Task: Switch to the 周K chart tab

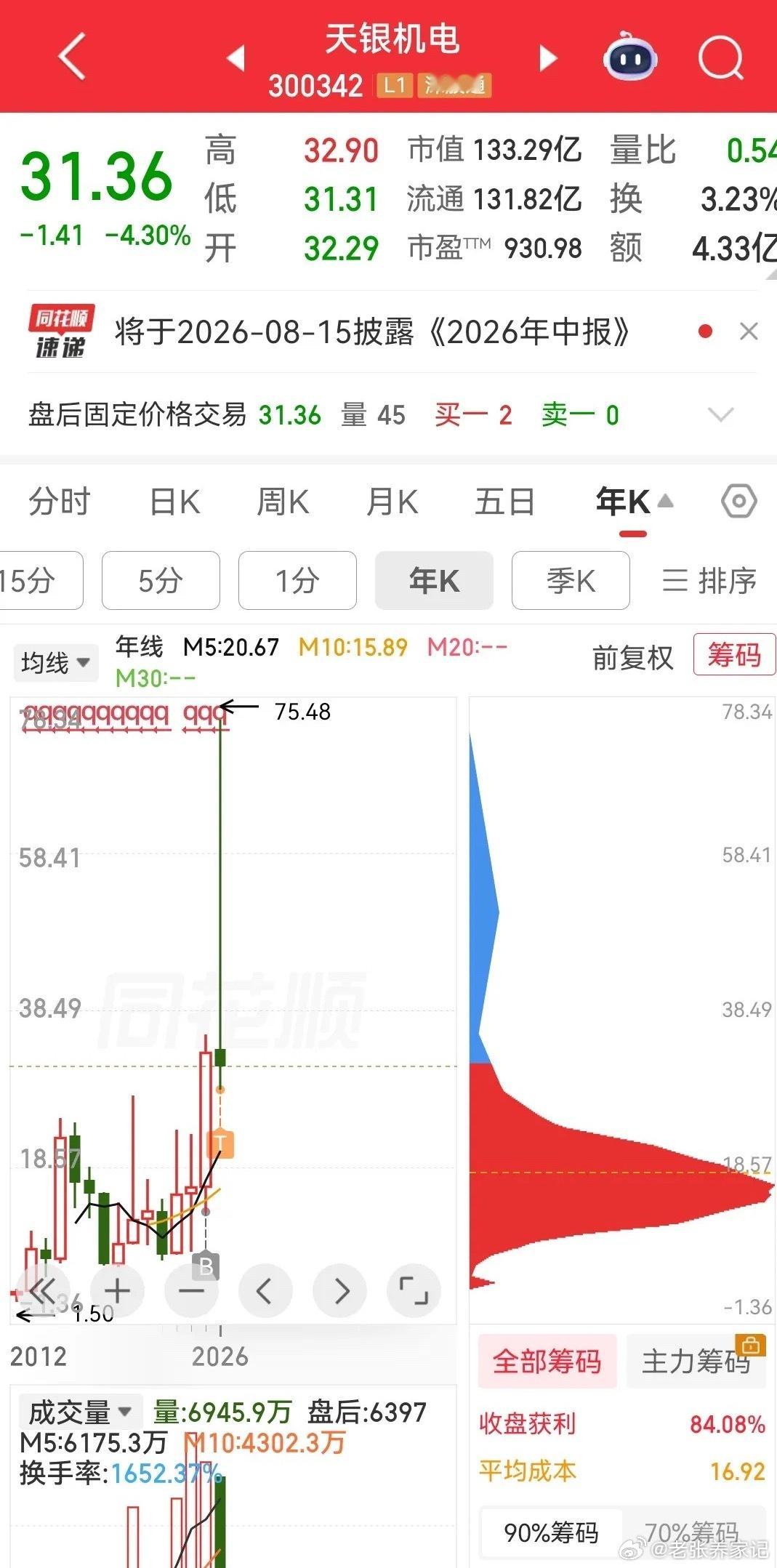Action: click(x=283, y=502)
